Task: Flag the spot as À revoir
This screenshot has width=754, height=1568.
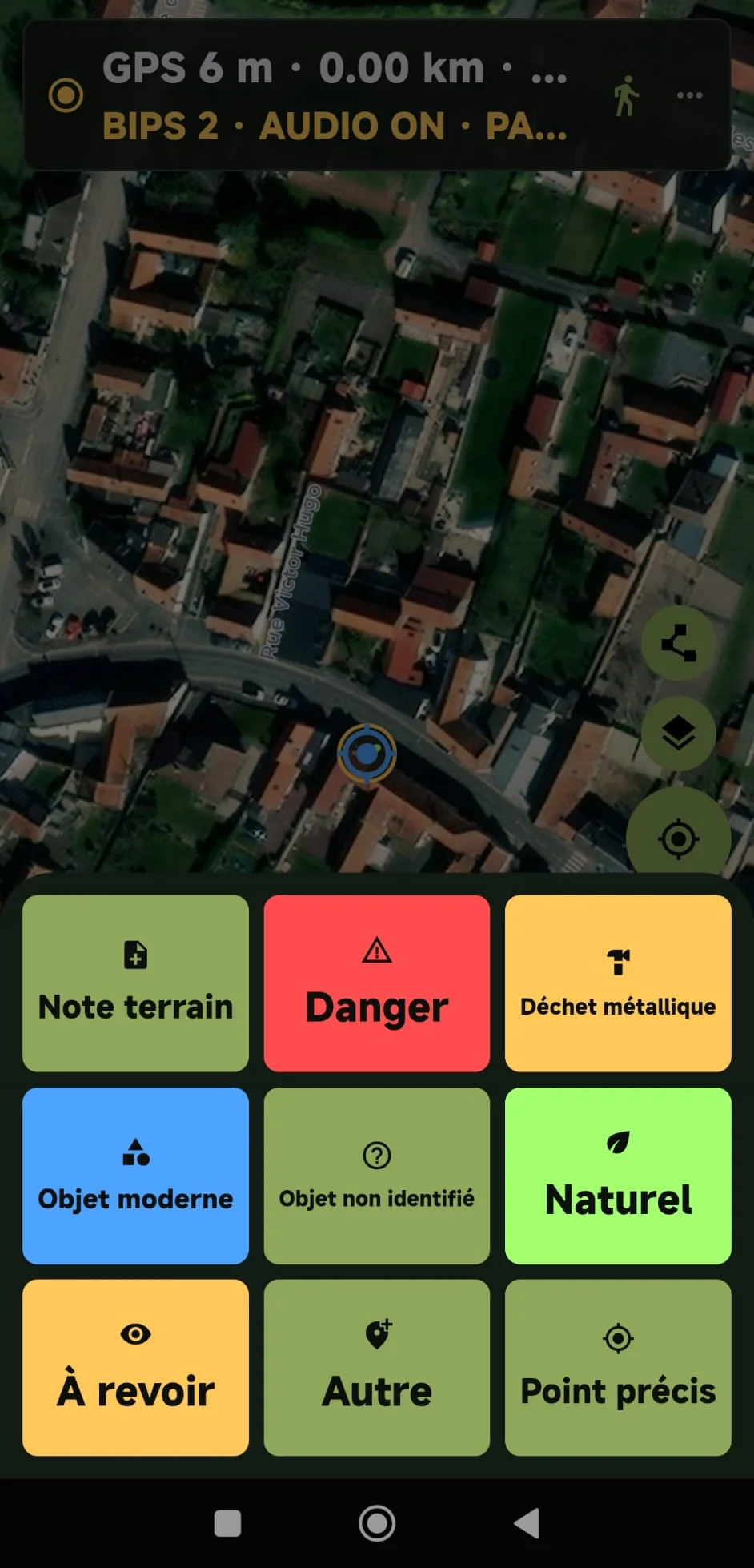Action: 135,1368
